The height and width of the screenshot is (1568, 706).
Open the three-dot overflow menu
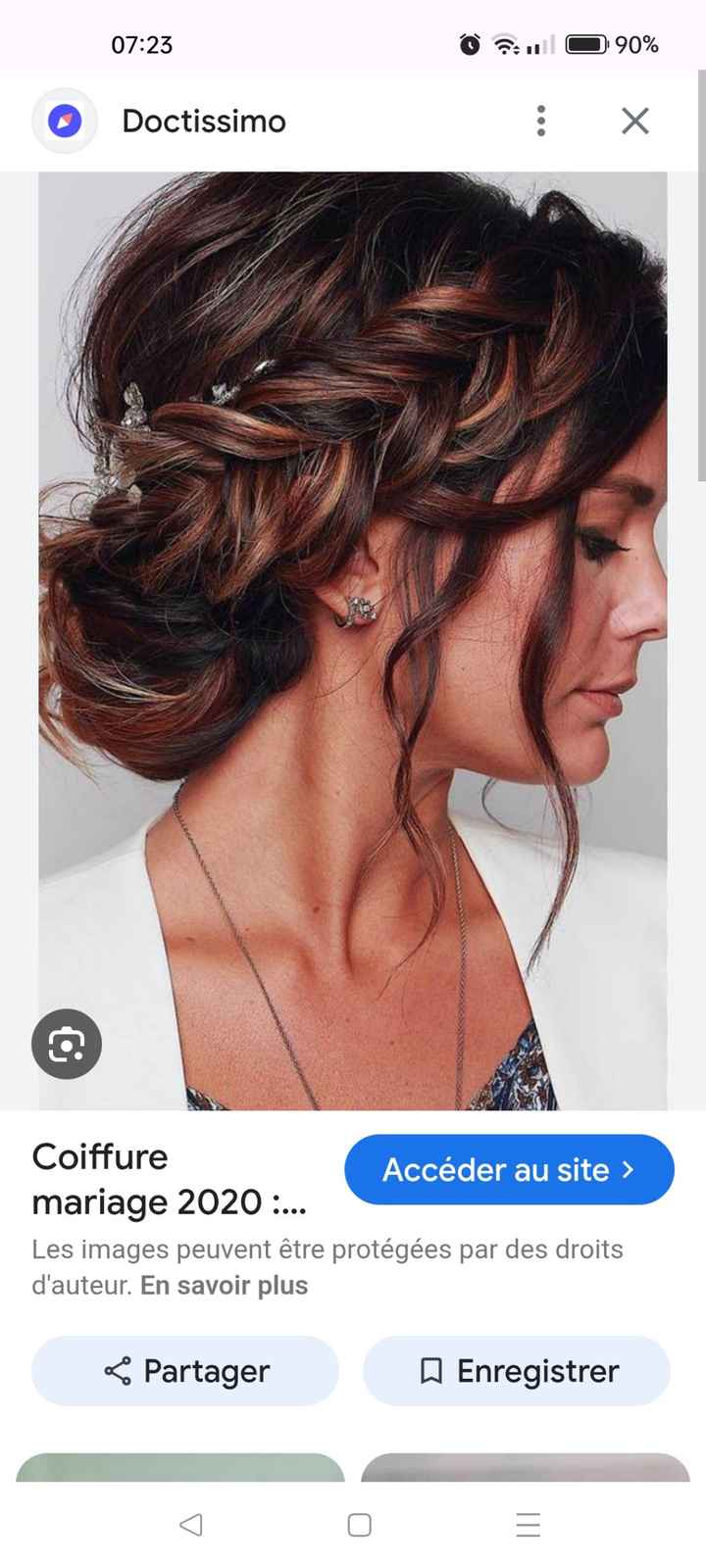540,121
